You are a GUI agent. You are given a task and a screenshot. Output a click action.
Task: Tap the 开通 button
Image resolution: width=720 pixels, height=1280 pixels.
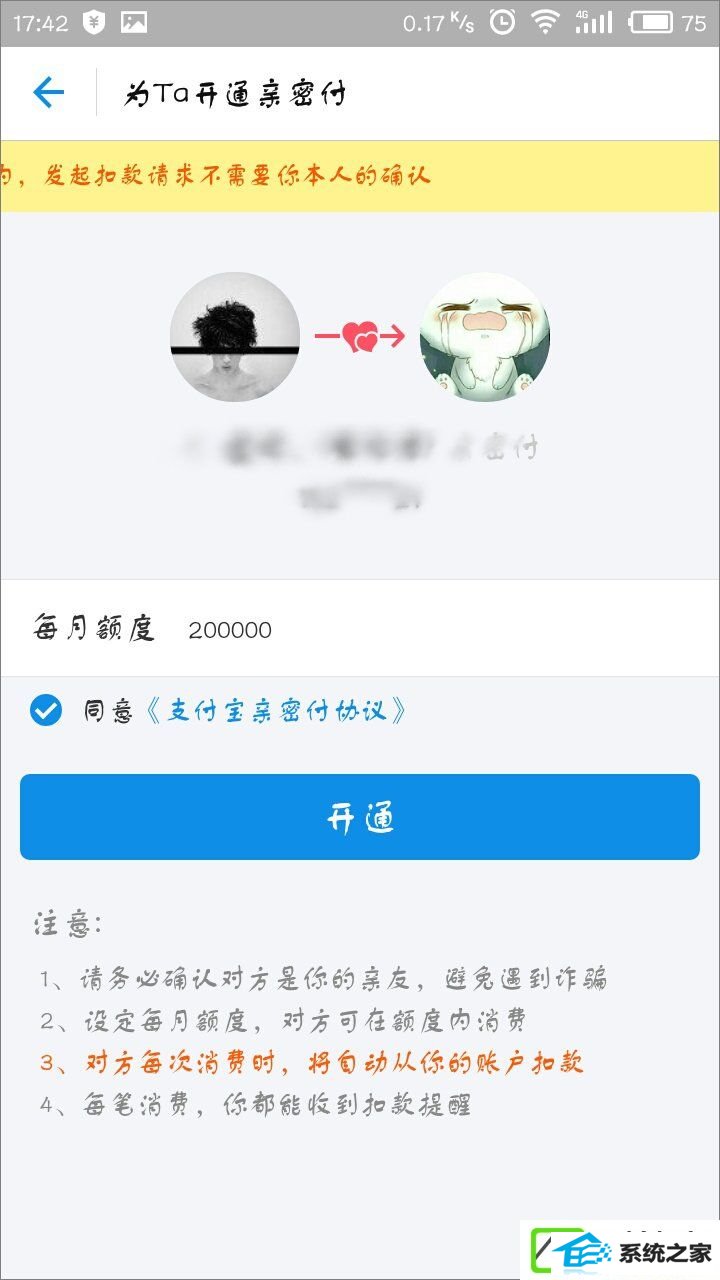360,817
